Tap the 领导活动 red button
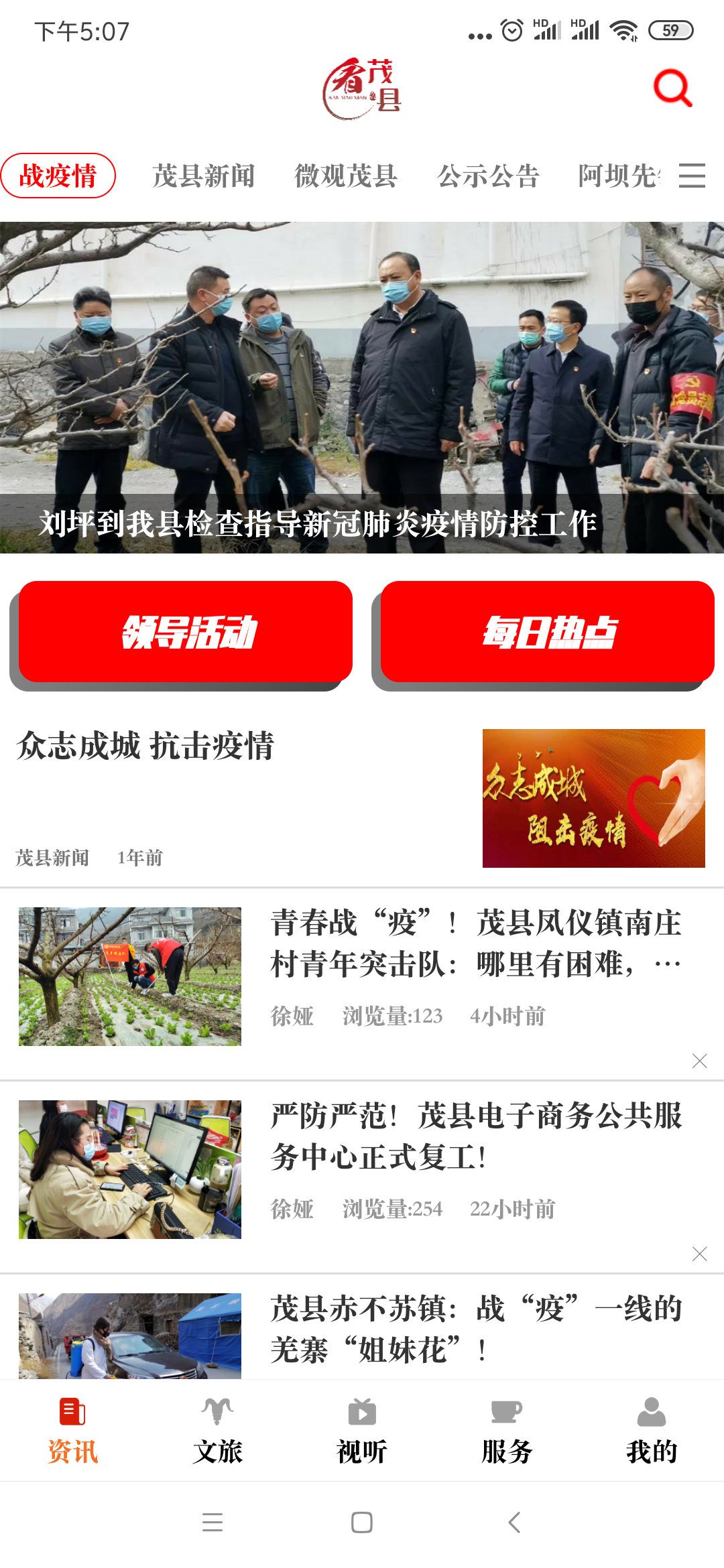Viewport: 724px width, 1568px height. 186,632
